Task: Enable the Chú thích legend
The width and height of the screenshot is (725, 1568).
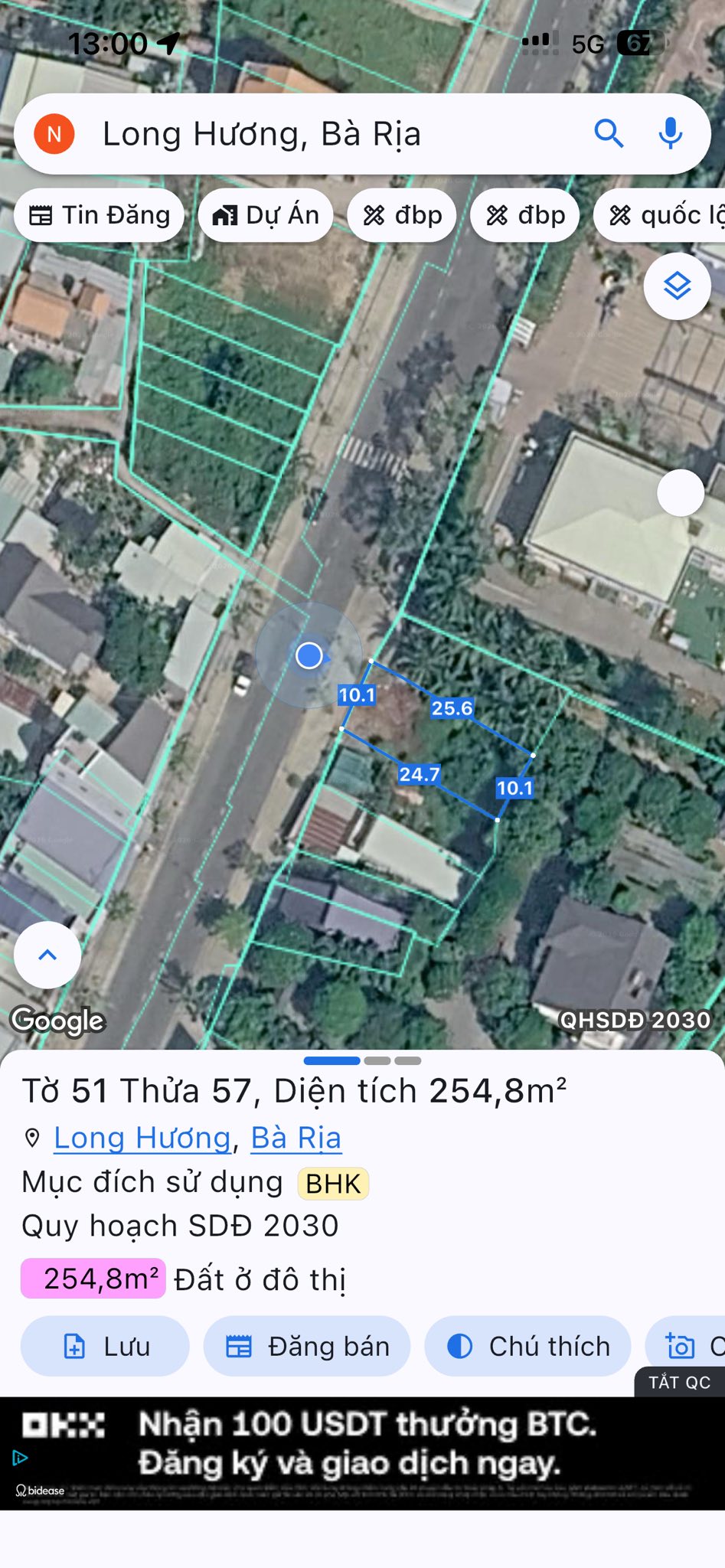Action: pyautogui.click(x=528, y=1346)
